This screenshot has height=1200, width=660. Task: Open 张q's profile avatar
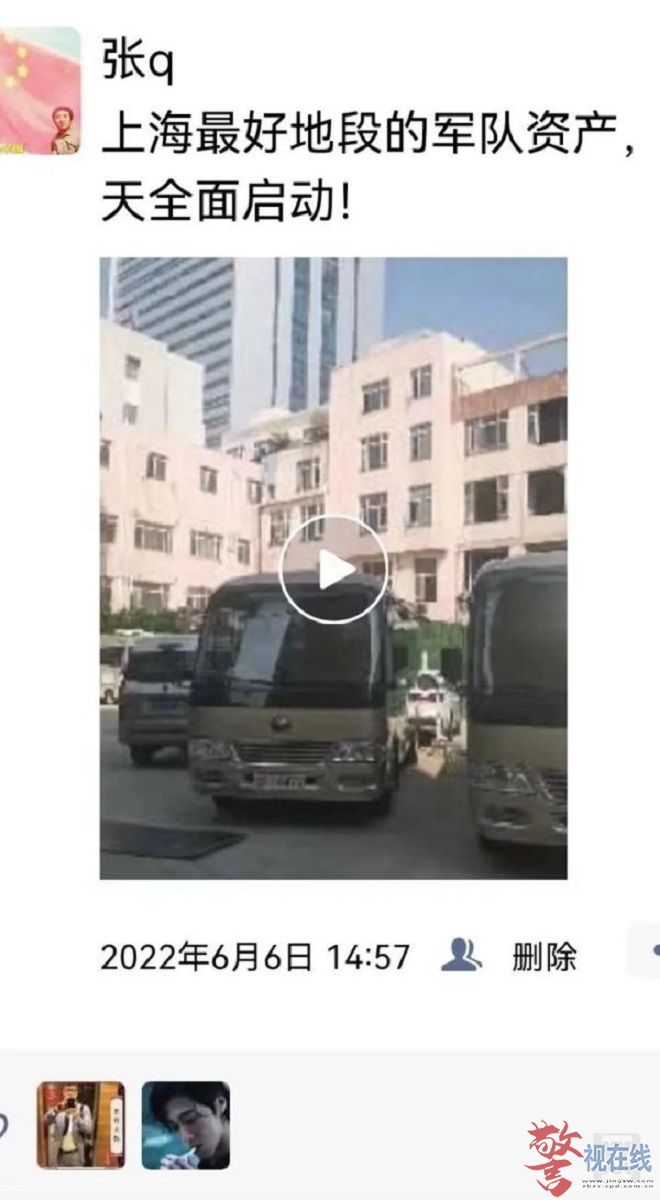40,90
